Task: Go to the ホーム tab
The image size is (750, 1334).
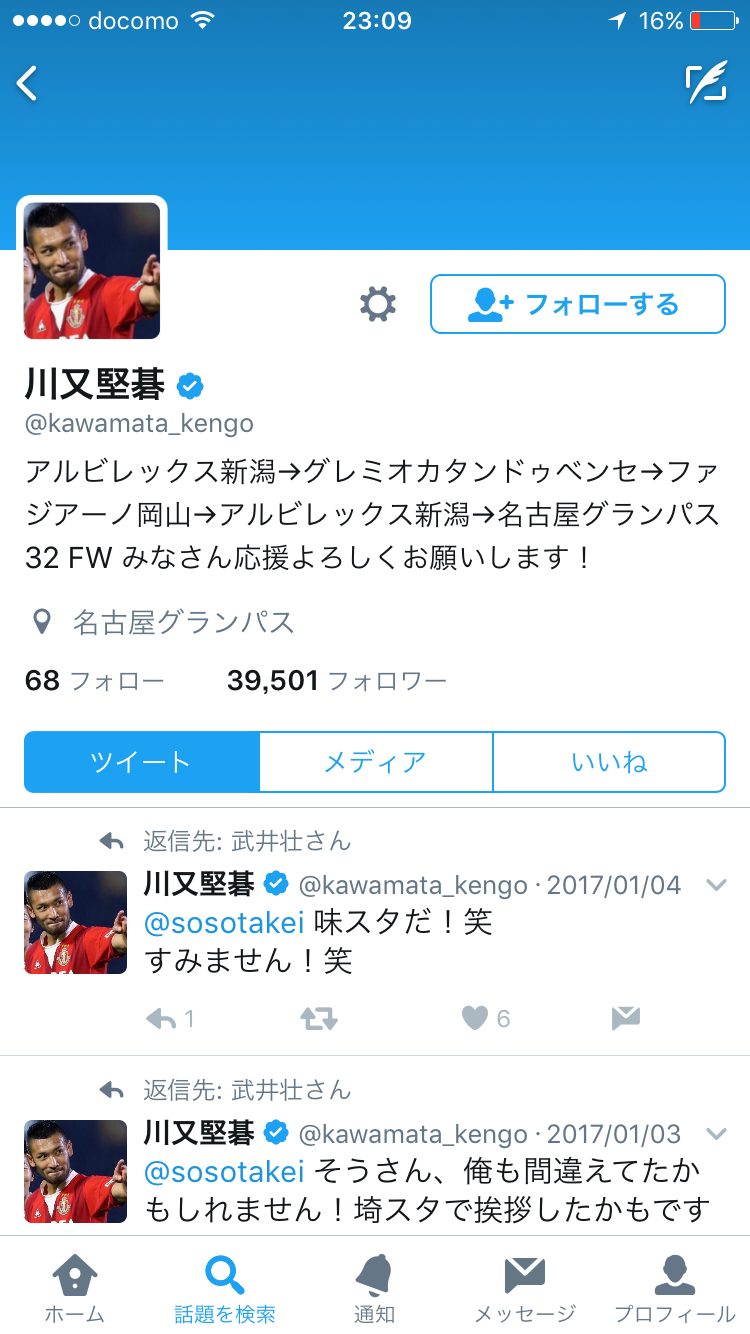Action: click(74, 1288)
